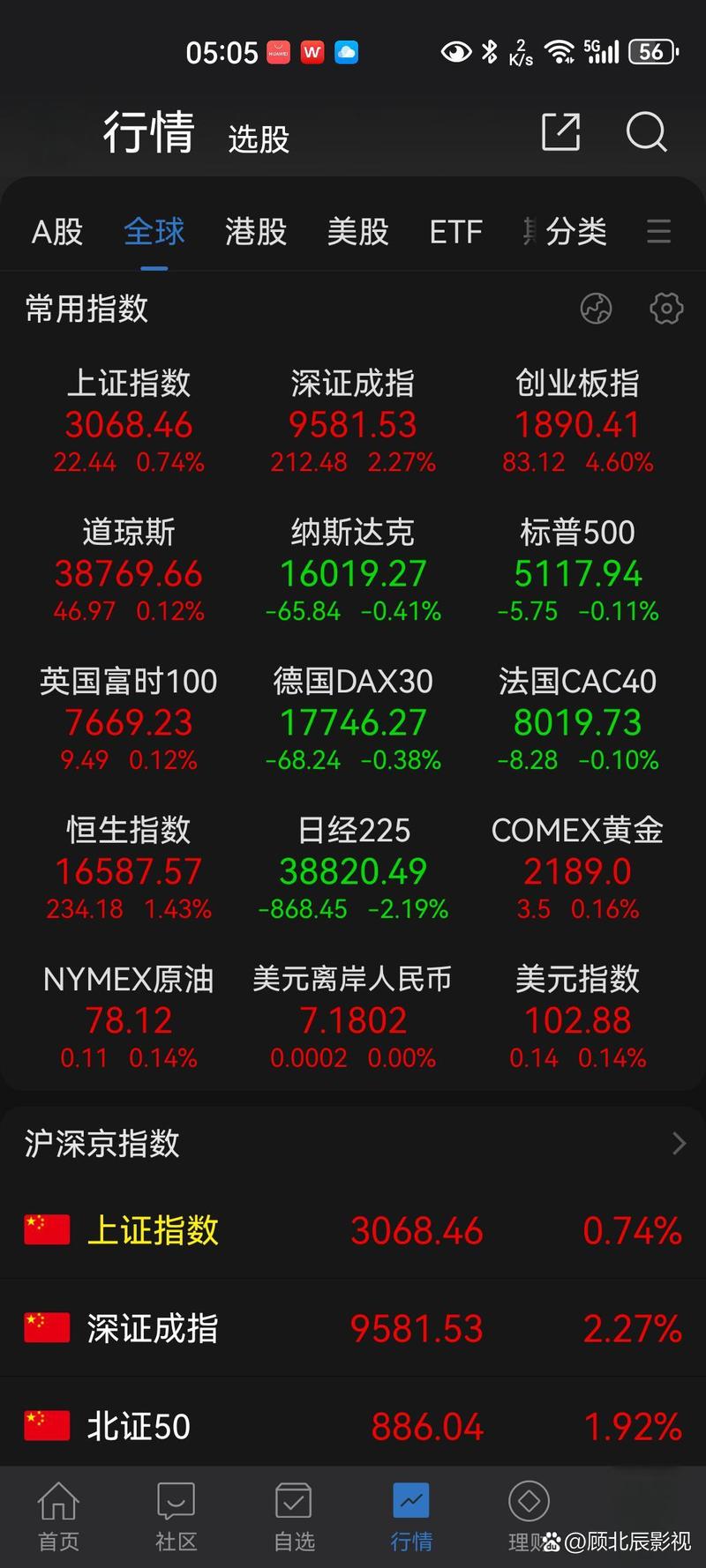Click the share/export icon in the header
Viewport: 706px width, 1568px height.
click(x=561, y=132)
